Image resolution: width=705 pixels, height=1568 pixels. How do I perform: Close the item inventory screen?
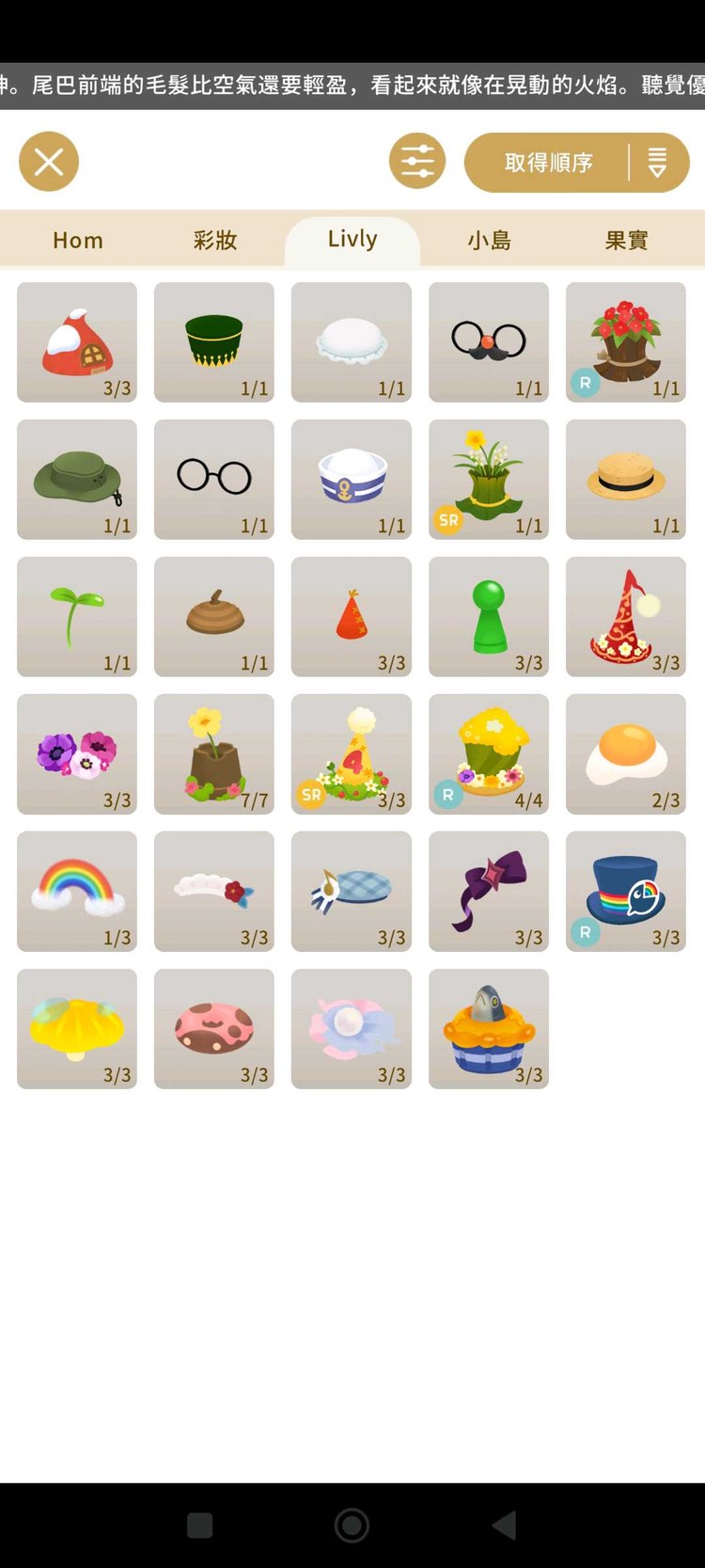49,162
